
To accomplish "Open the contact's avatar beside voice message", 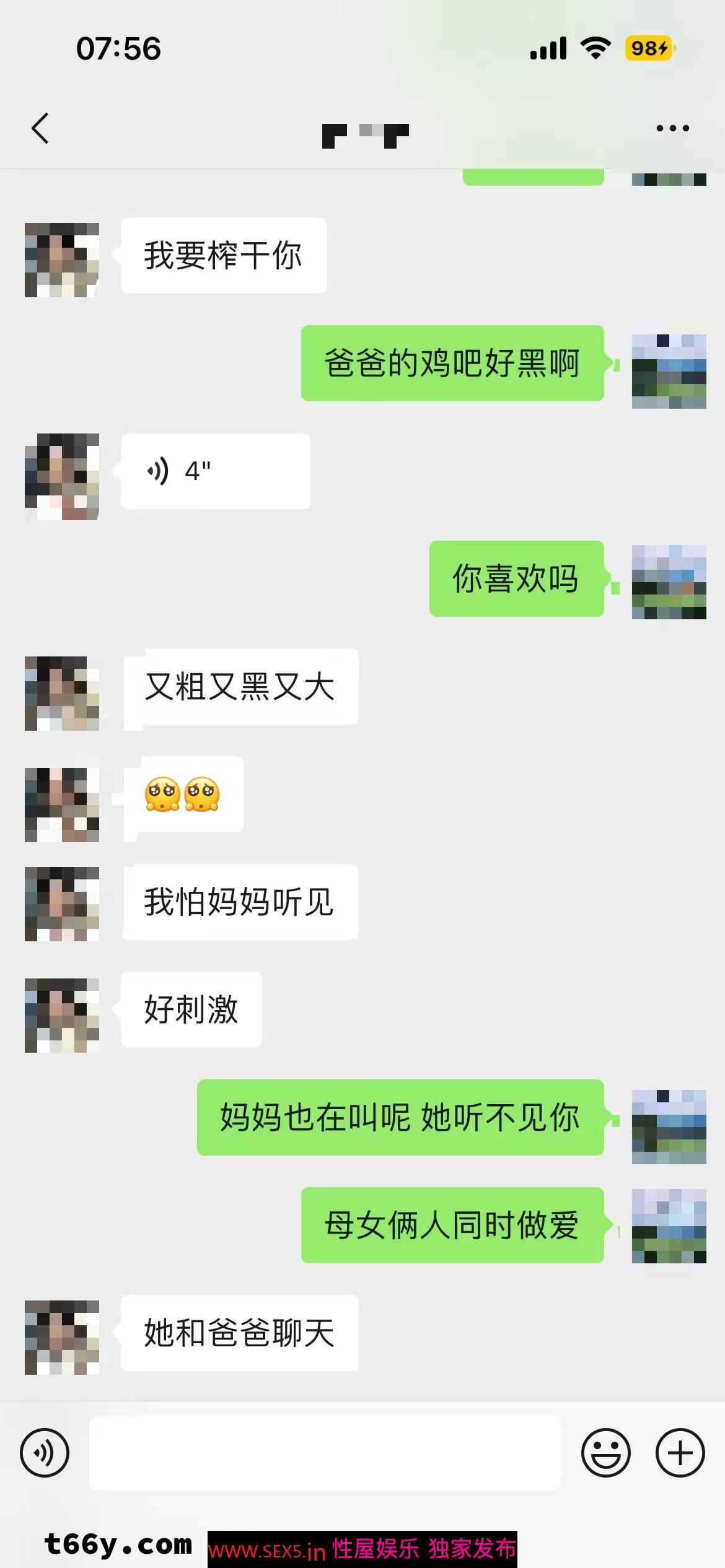I will [62, 476].
